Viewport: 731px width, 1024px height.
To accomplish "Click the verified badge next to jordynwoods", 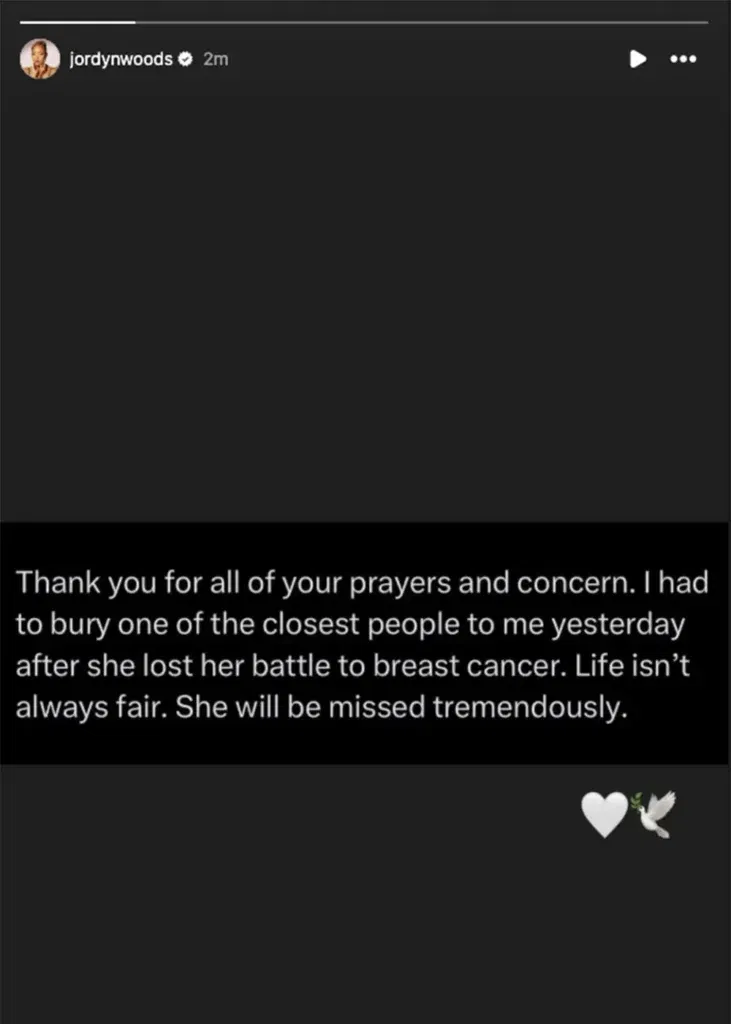I will [x=184, y=59].
